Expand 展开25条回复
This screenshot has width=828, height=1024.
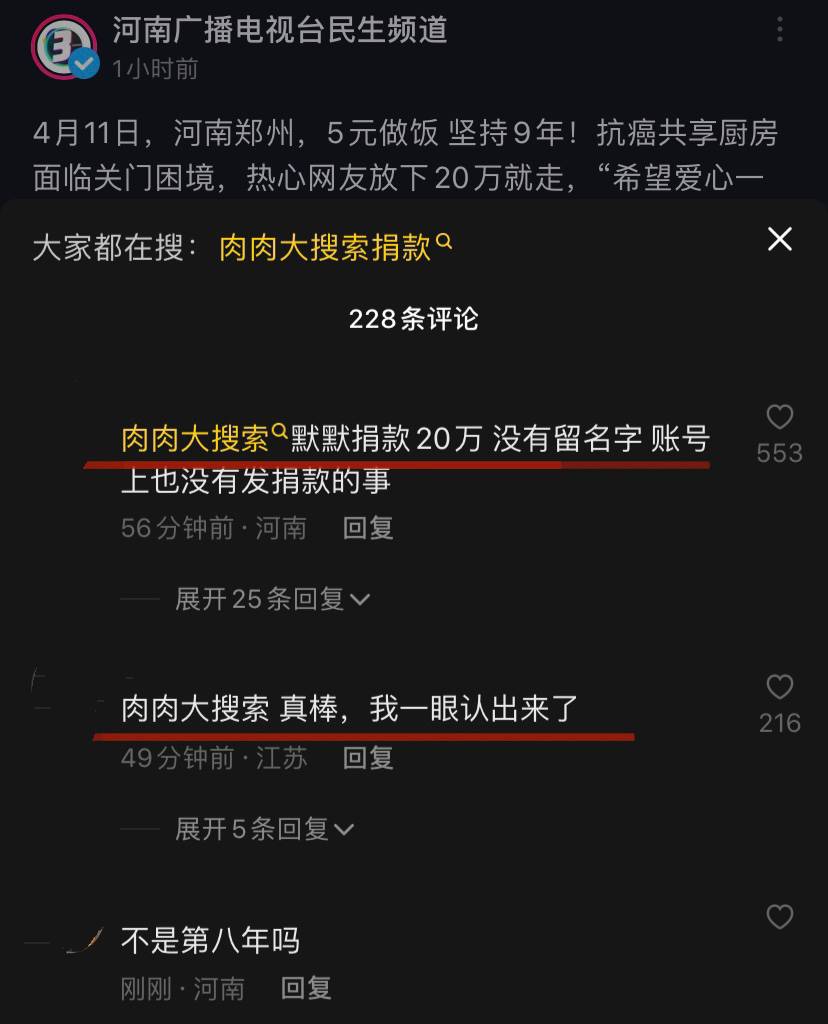pyautogui.click(x=272, y=599)
